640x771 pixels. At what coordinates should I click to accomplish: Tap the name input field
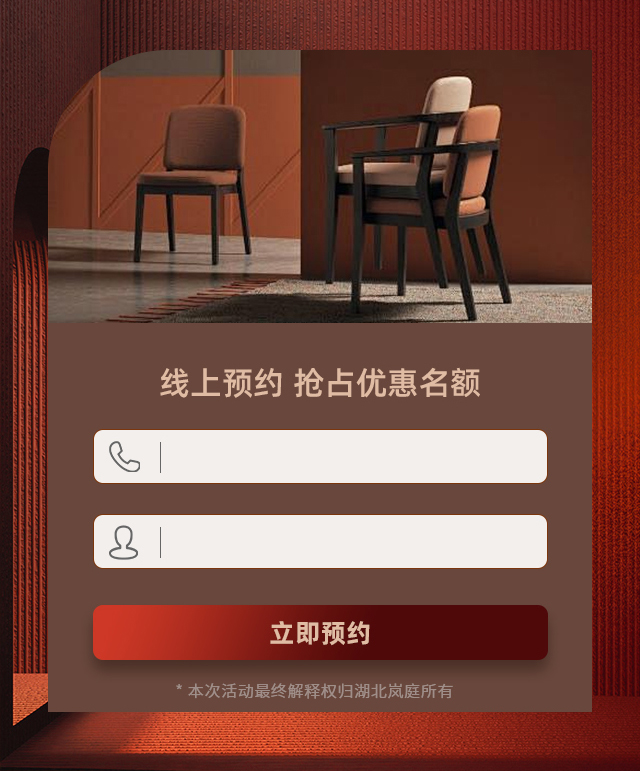(350, 542)
